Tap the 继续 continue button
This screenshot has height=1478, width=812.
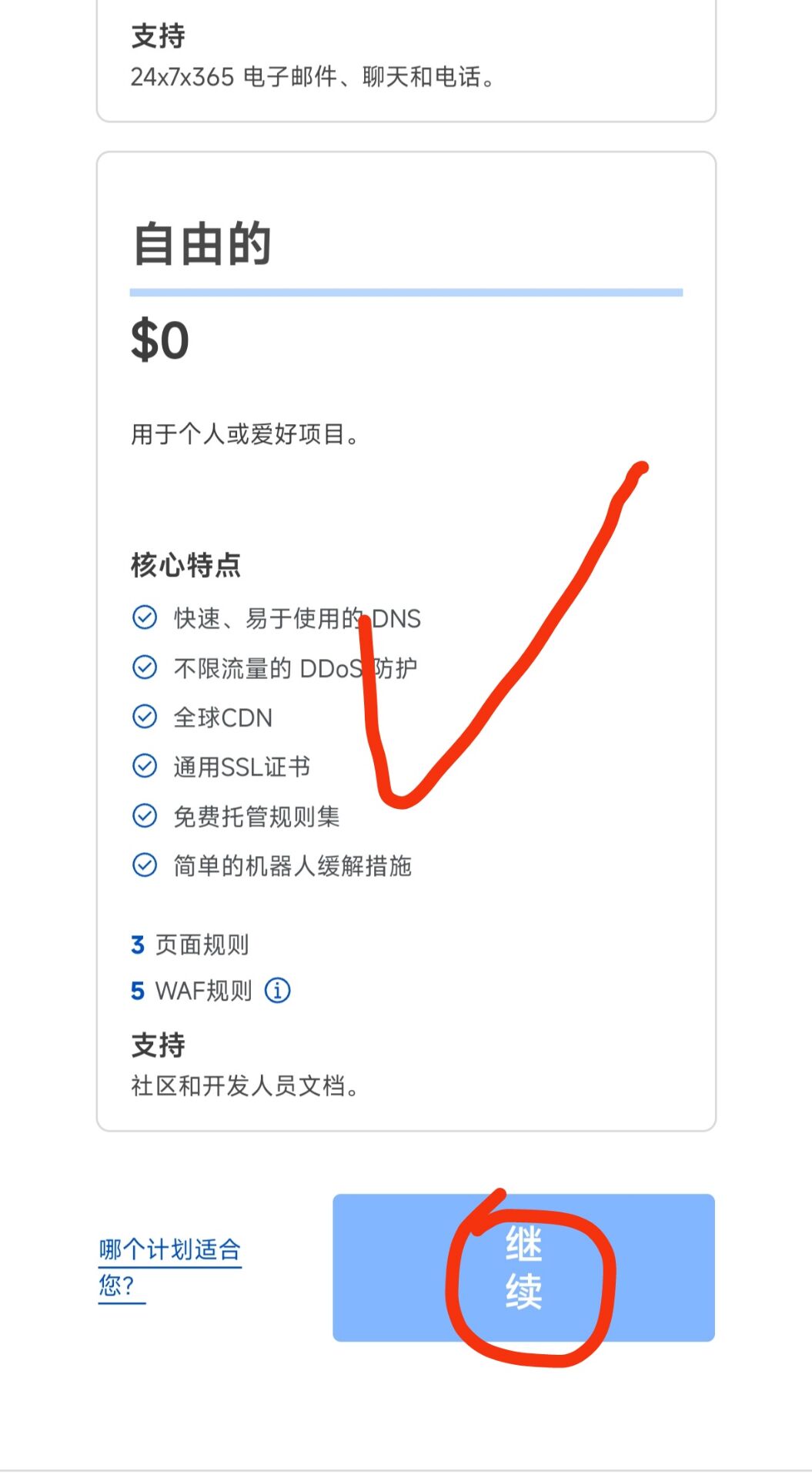[523, 1267]
